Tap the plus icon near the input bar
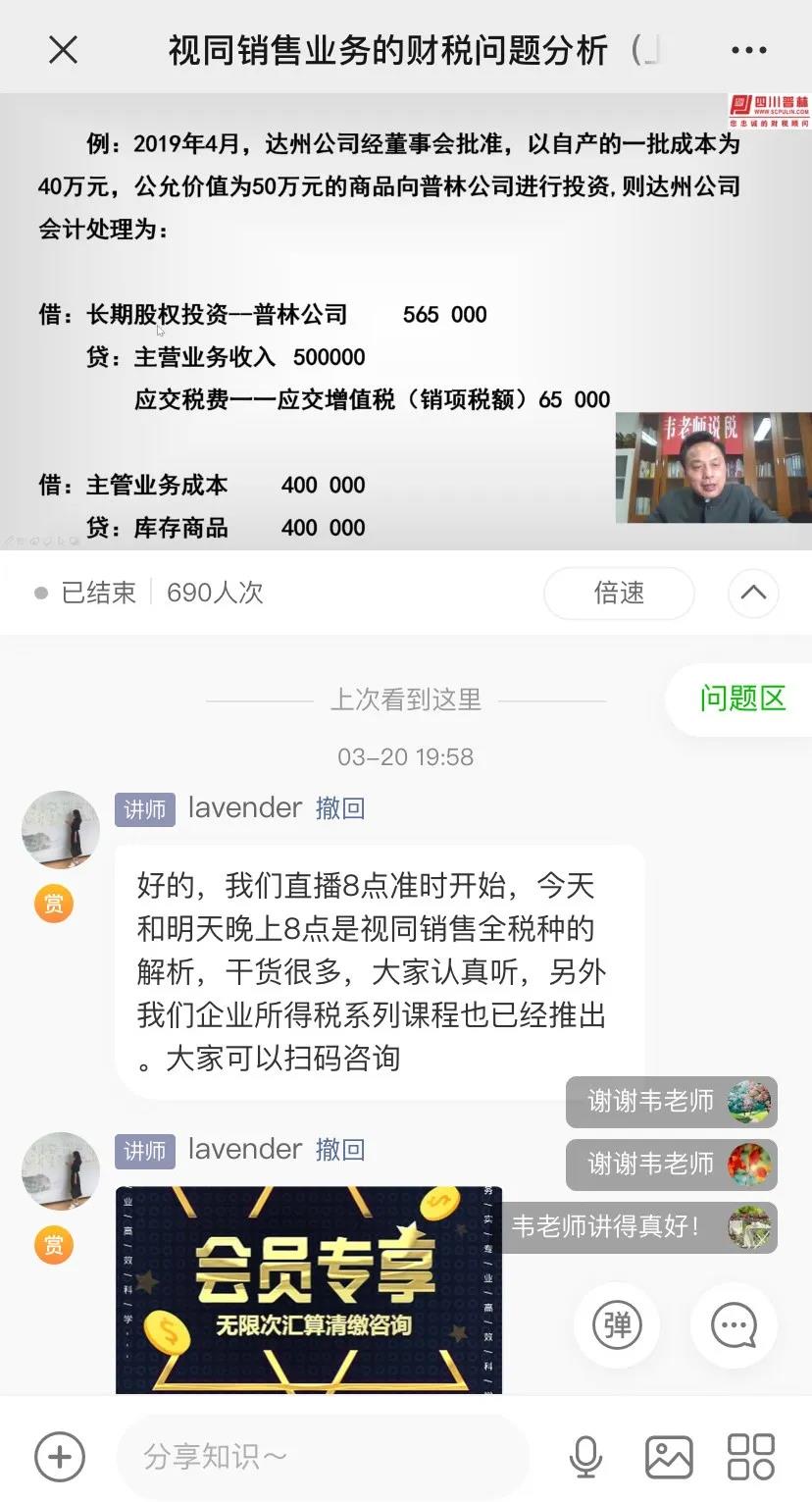Screen dimensions: 812x1502 pyautogui.click(x=59, y=1457)
